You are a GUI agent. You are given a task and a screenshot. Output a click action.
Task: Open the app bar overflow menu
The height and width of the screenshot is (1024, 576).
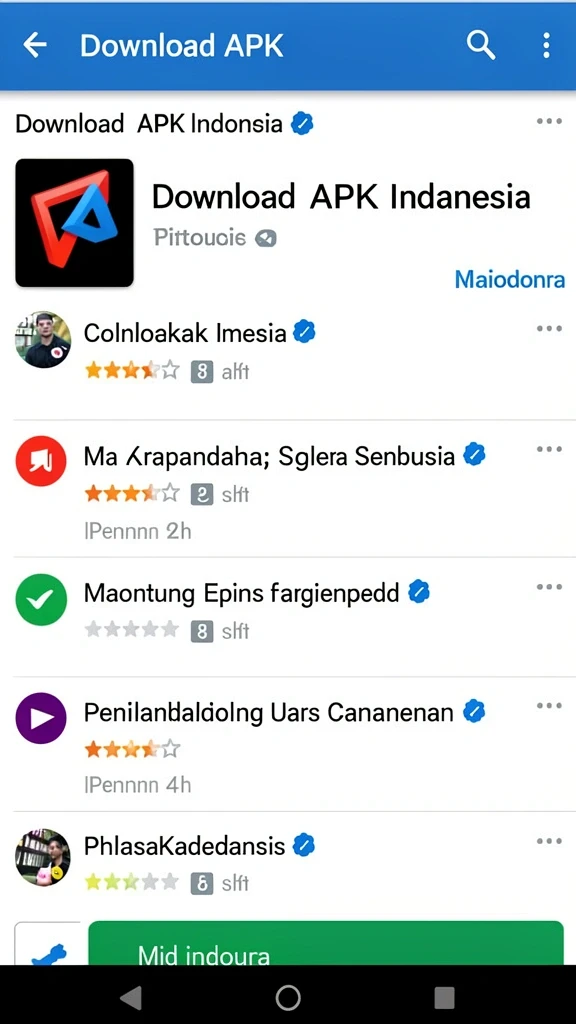tap(546, 45)
